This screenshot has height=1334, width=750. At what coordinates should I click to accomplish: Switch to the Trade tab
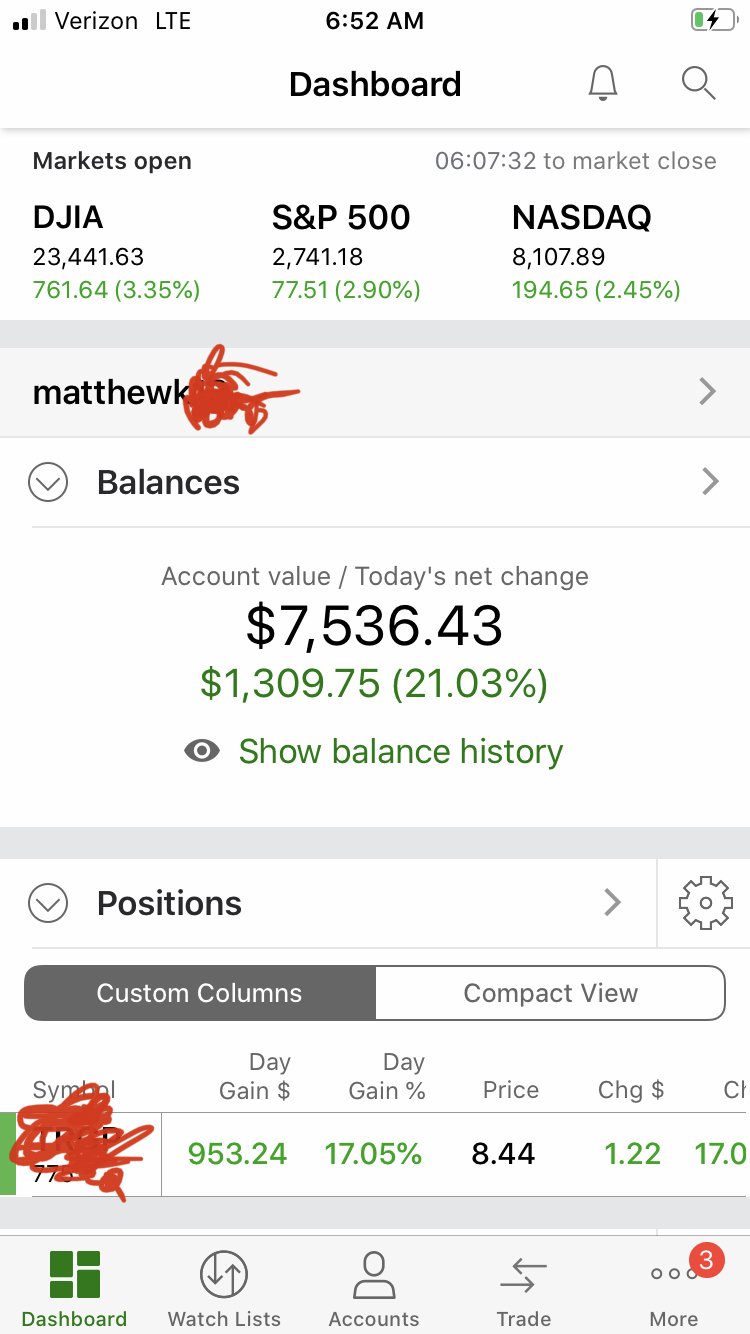(x=524, y=1288)
